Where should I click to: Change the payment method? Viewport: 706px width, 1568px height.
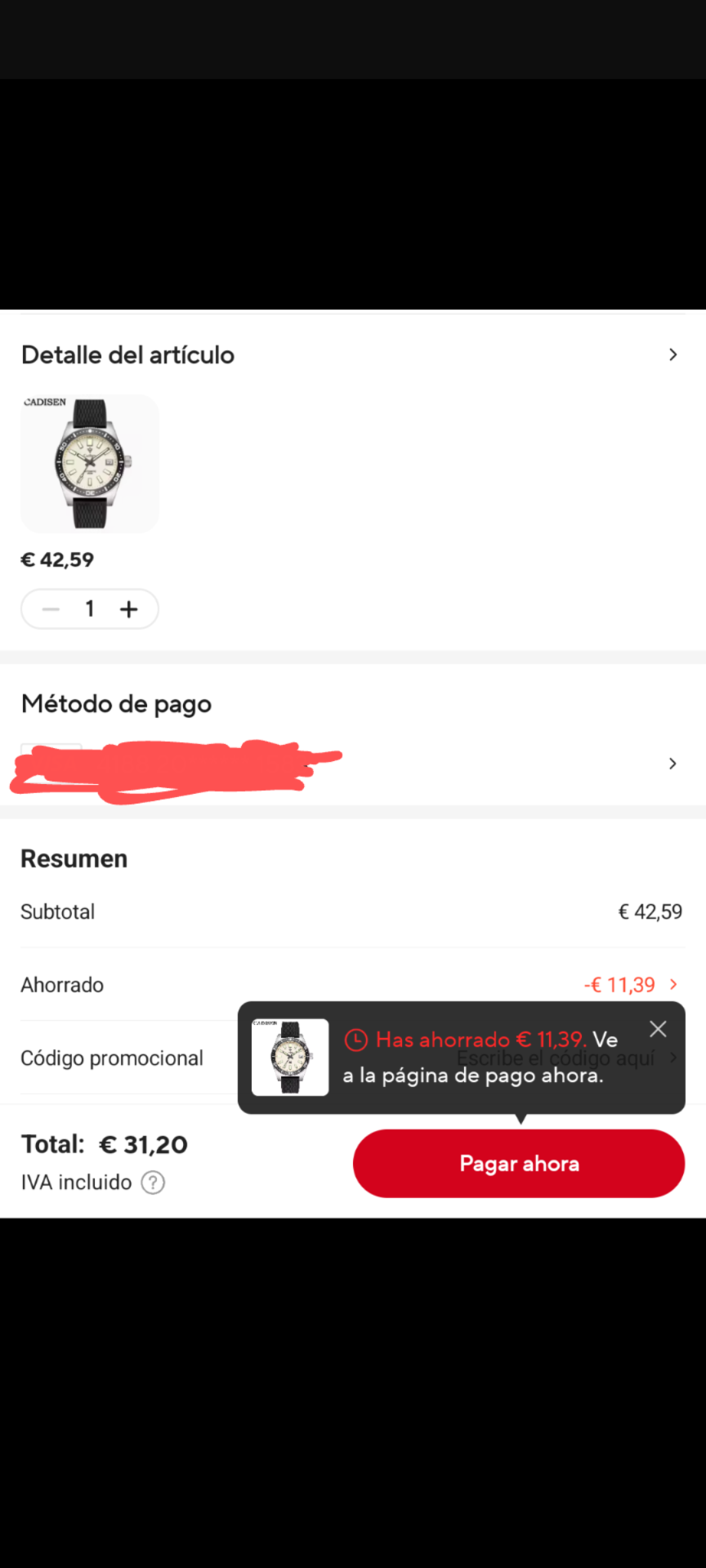[x=672, y=764]
